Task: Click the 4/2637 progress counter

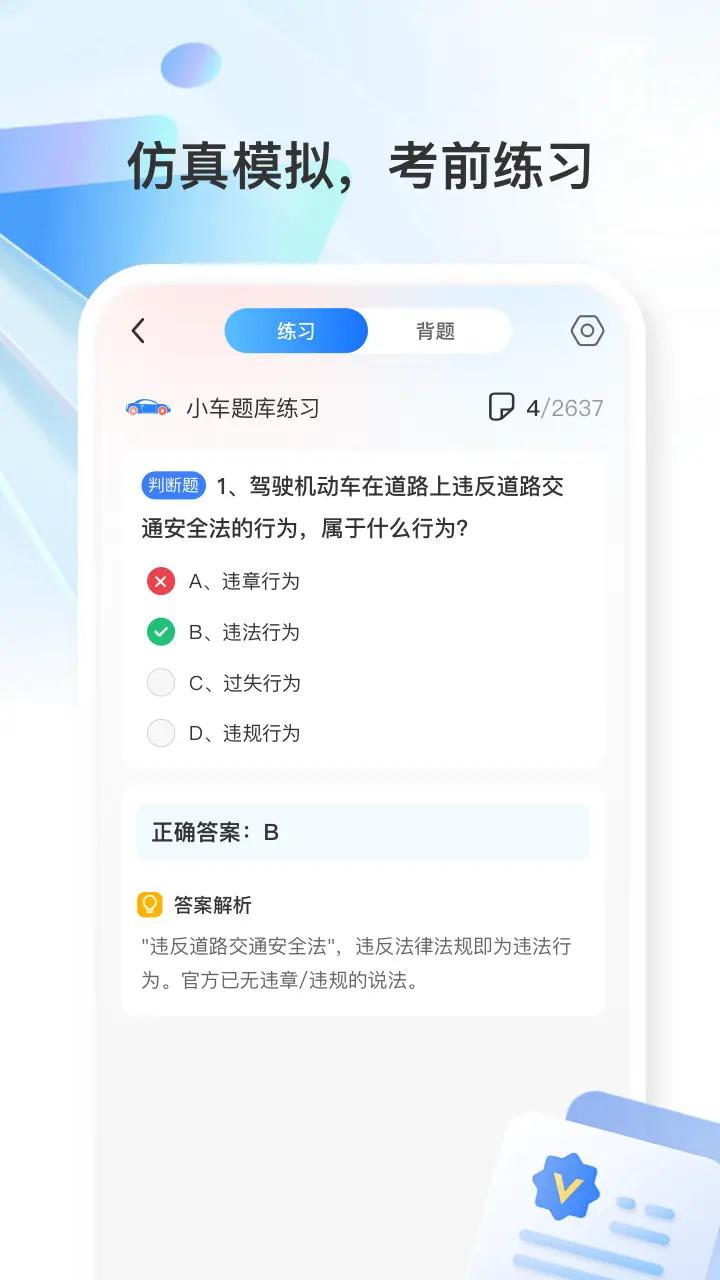Action: click(563, 407)
